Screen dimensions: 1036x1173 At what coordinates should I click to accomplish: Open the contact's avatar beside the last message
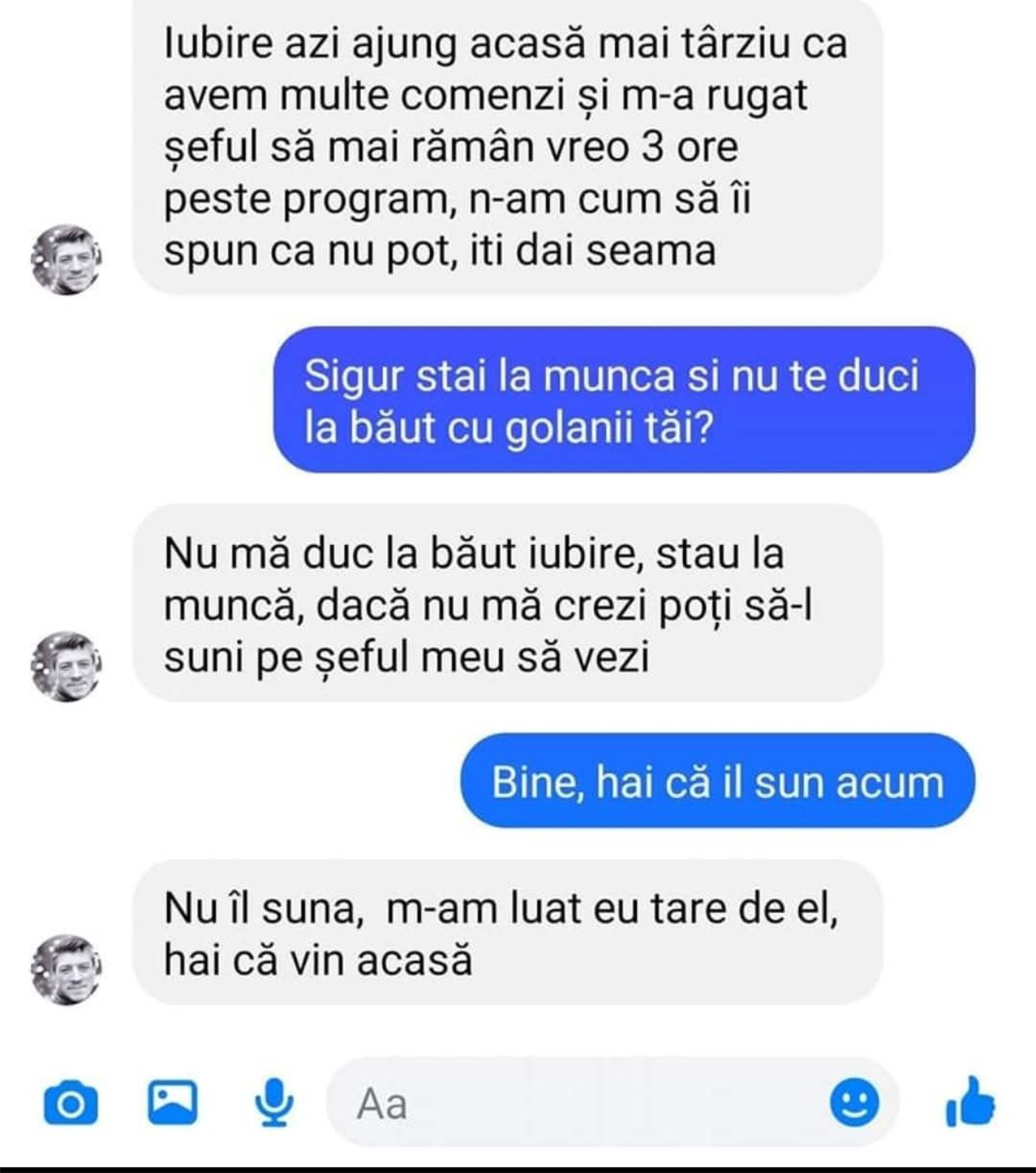point(67,969)
